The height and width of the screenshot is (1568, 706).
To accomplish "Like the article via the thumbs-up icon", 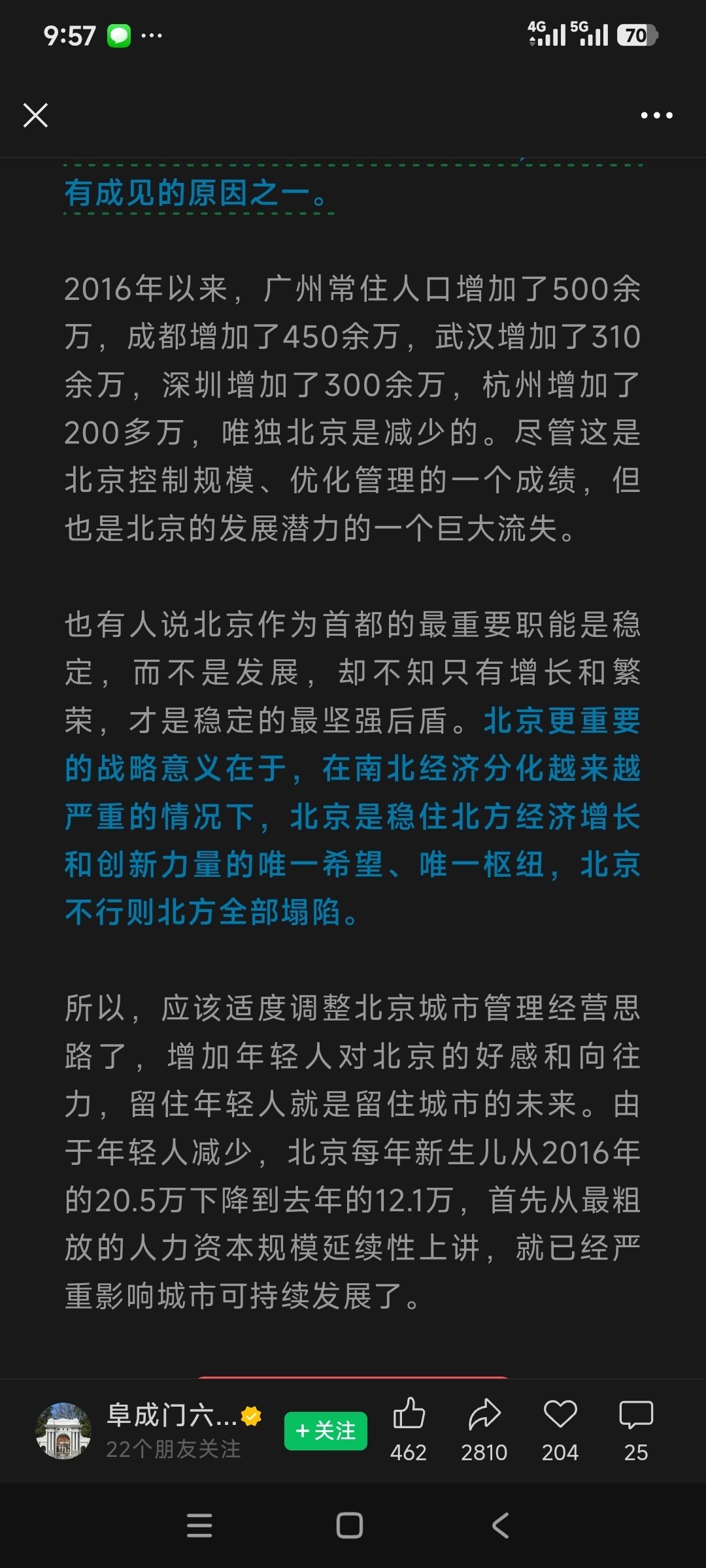I will coord(409,1414).
